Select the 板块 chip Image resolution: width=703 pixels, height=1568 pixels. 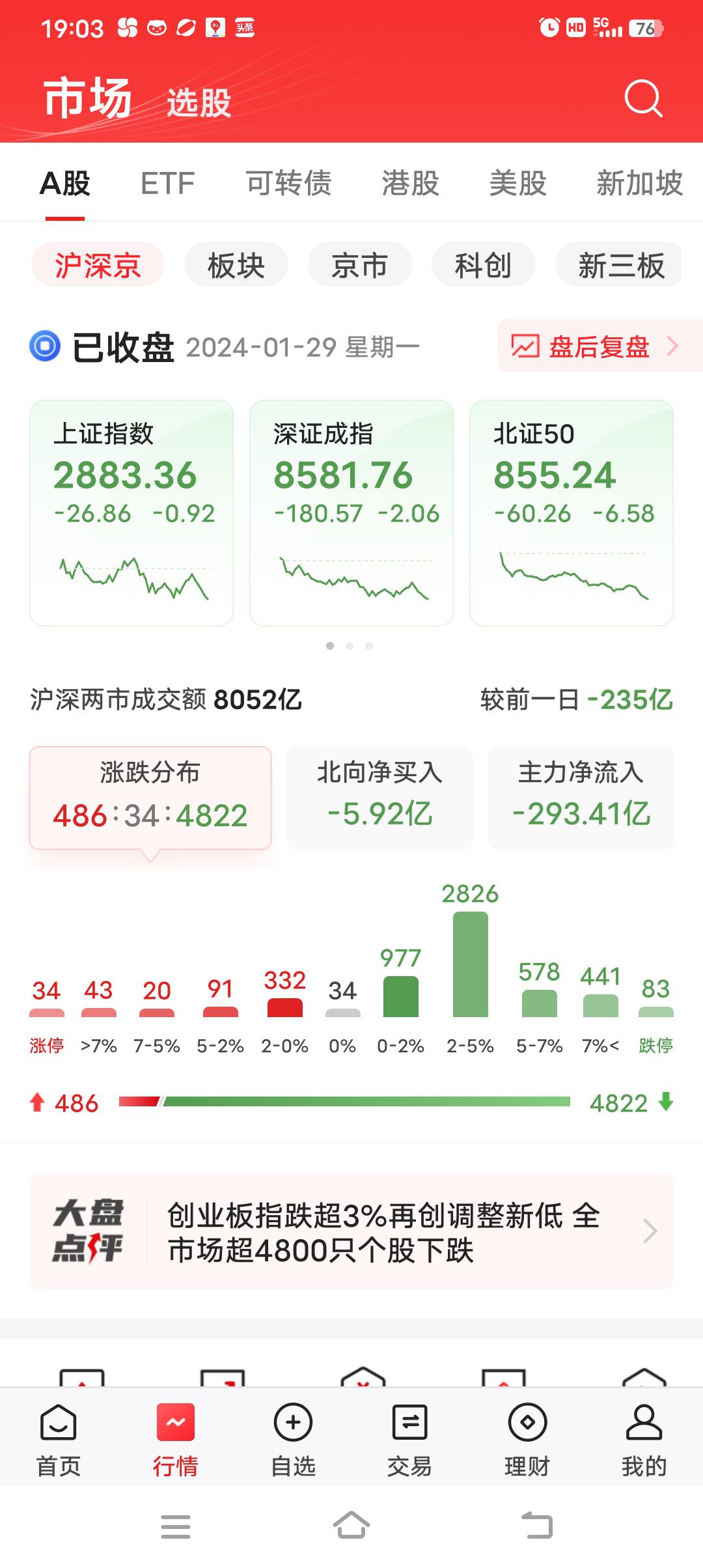click(x=236, y=265)
